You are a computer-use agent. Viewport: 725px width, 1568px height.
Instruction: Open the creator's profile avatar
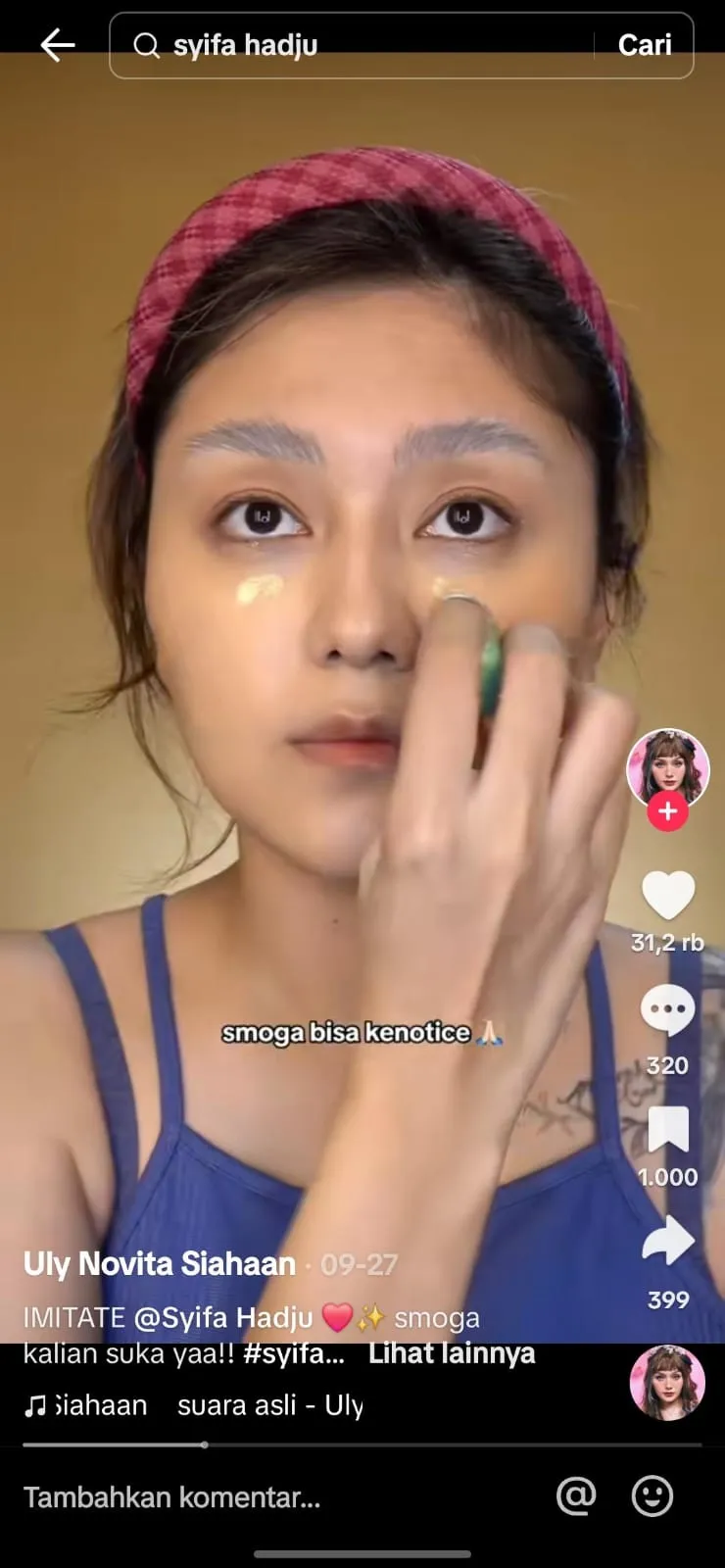pyautogui.click(x=667, y=767)
